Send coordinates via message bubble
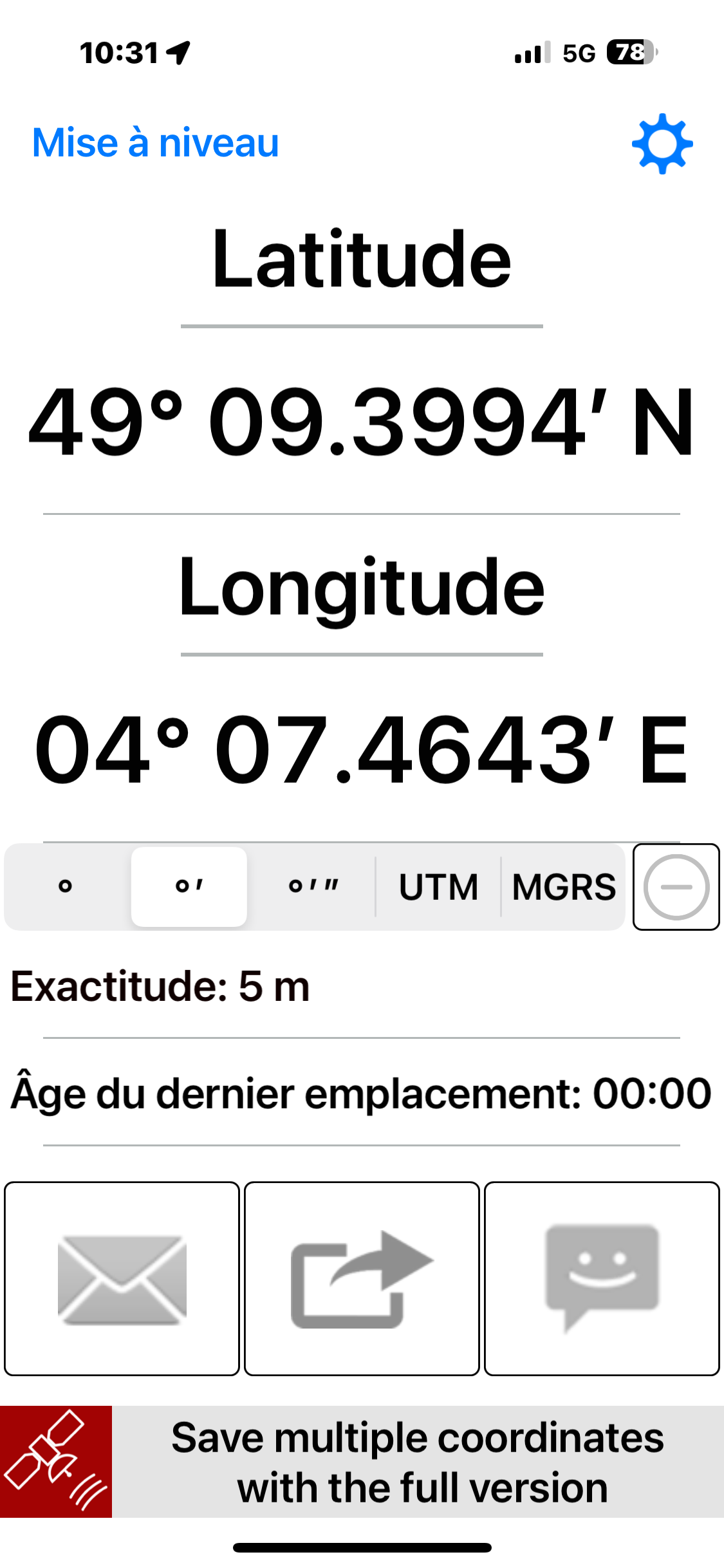 click(602, 1278)
